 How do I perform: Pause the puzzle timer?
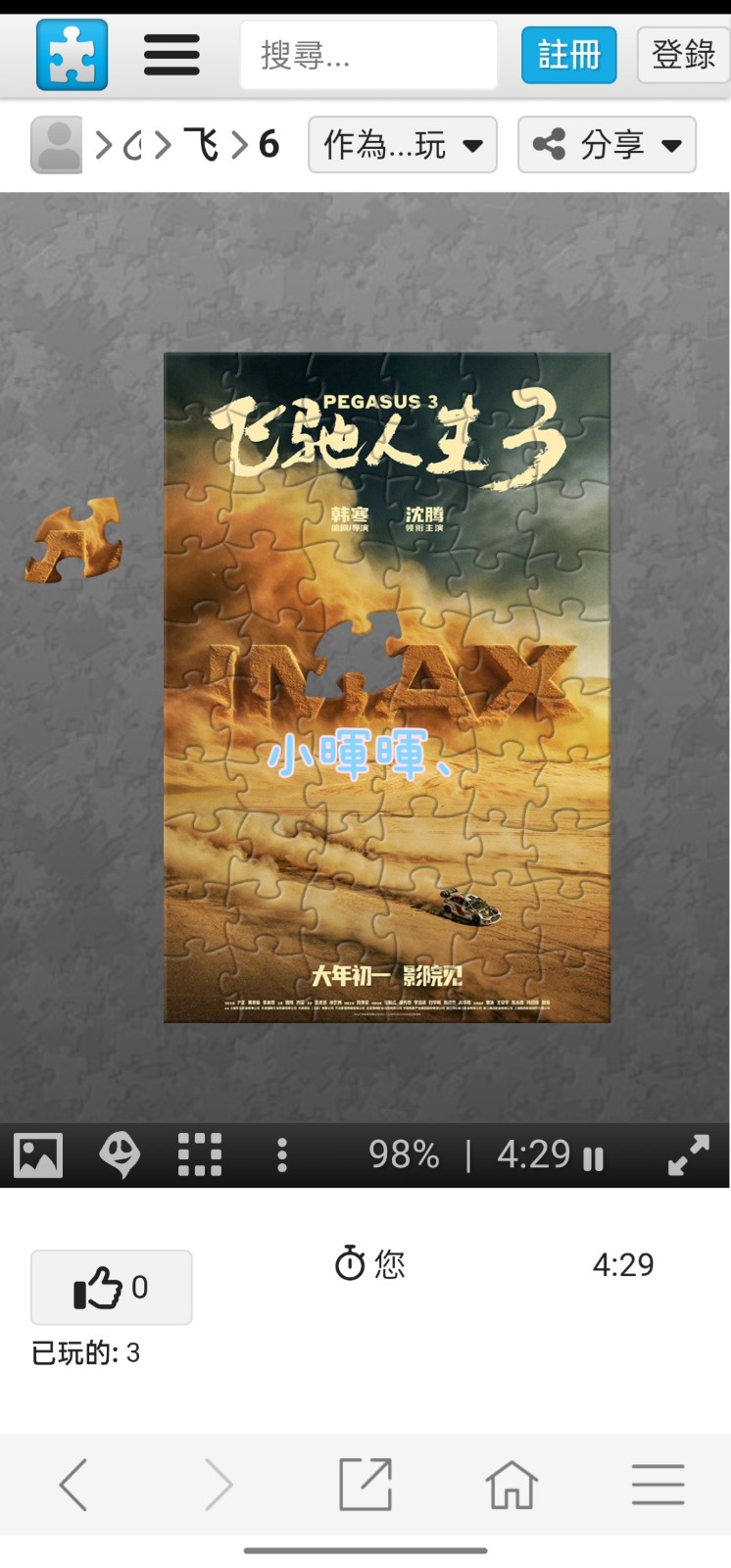pyautogui.click(x=593, y=1158)
